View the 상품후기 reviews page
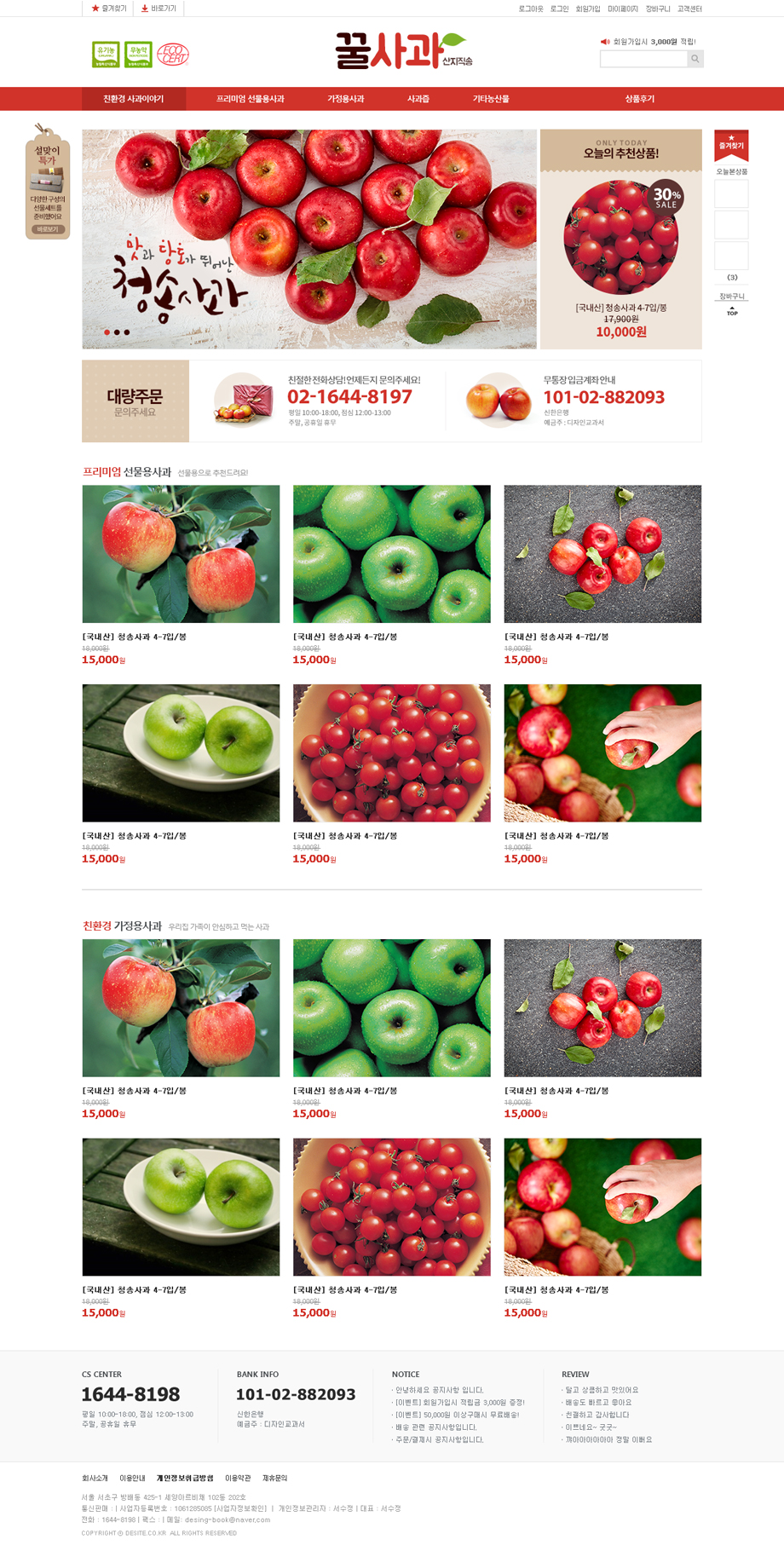 [639, 99]
